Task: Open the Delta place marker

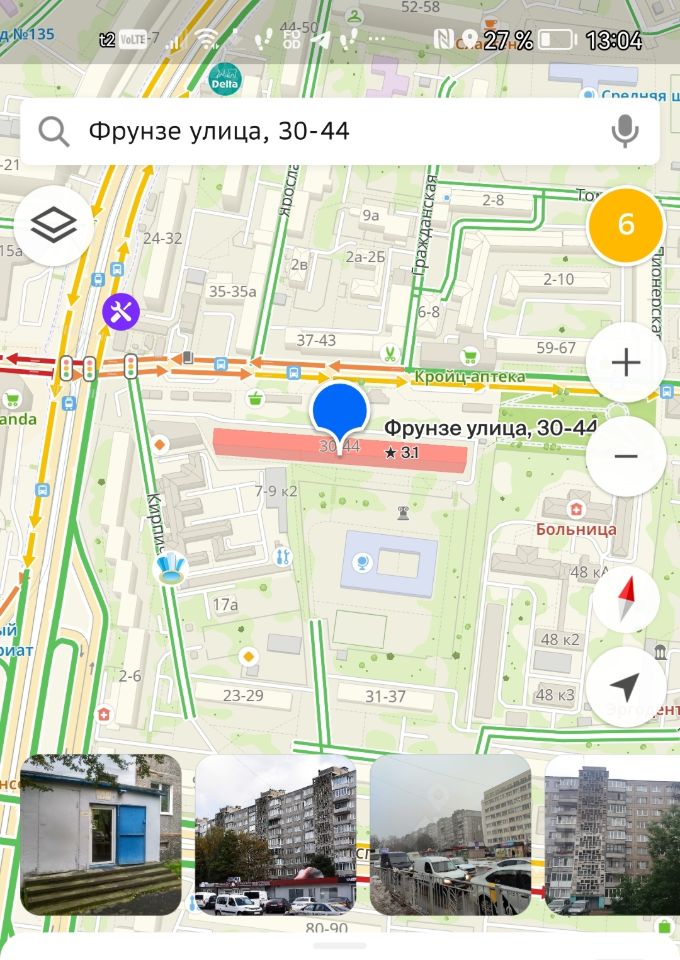Action: pyautogui.click(x=225, y=77)
